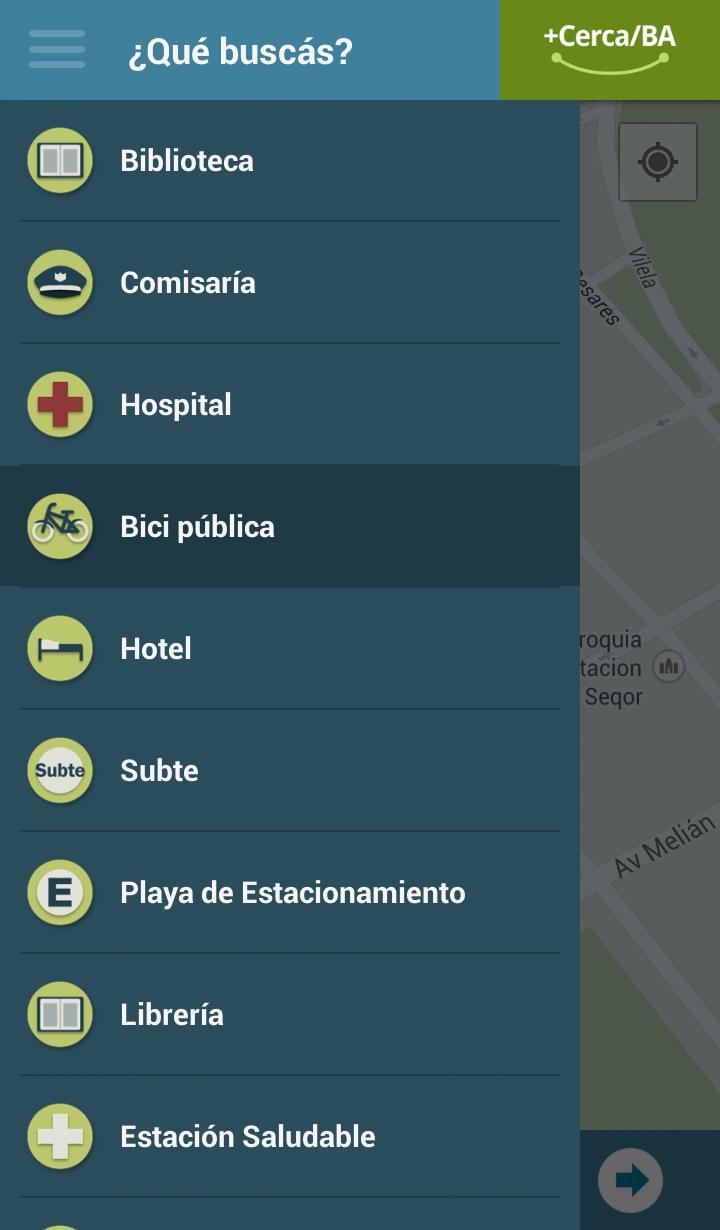The height and width of the screenshot is (1230, 720).
Task: Open Playa de Estacionamiento
Action: pos(292,893)
